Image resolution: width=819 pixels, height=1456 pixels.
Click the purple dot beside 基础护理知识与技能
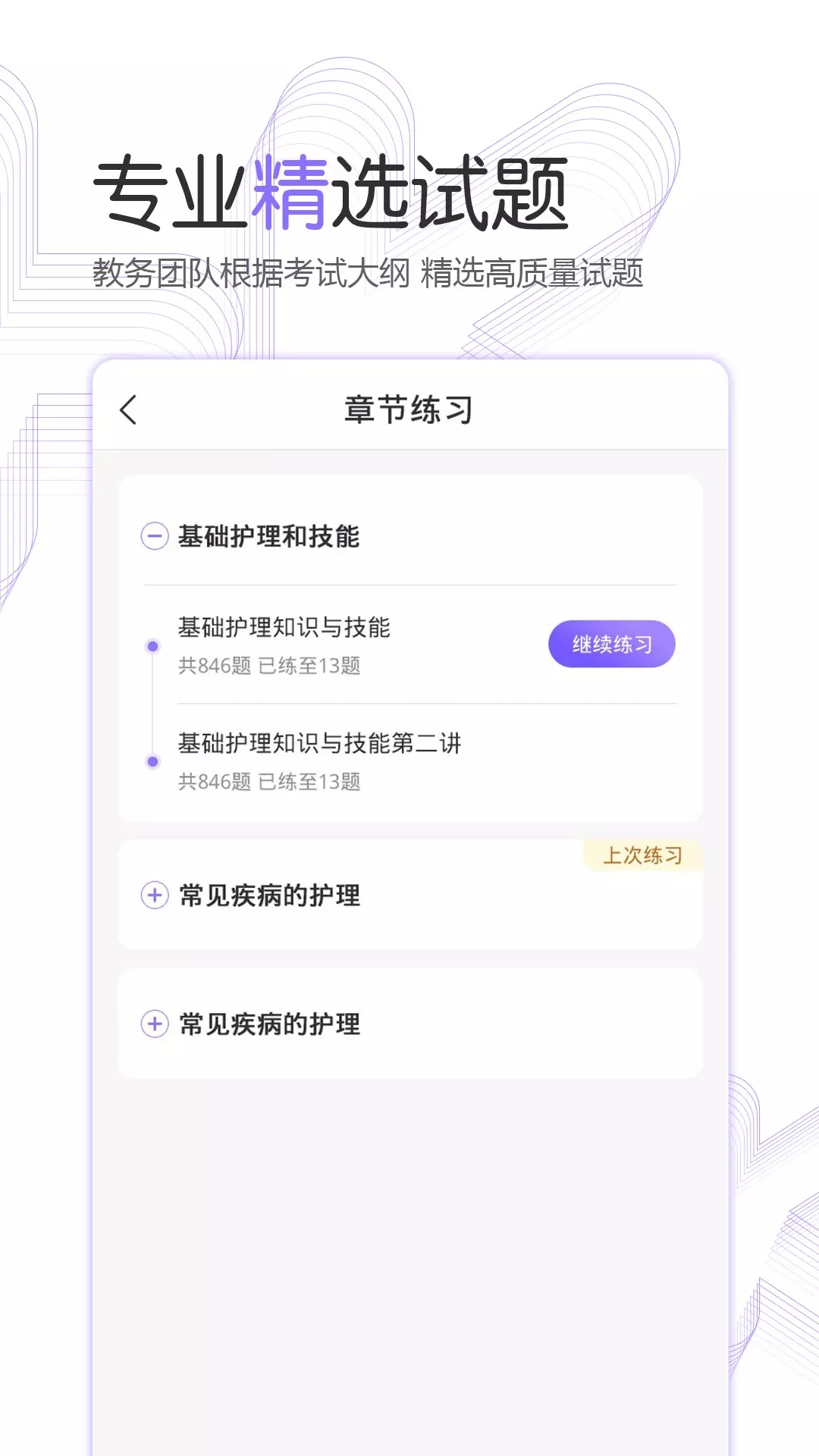(x=154, y=645)
